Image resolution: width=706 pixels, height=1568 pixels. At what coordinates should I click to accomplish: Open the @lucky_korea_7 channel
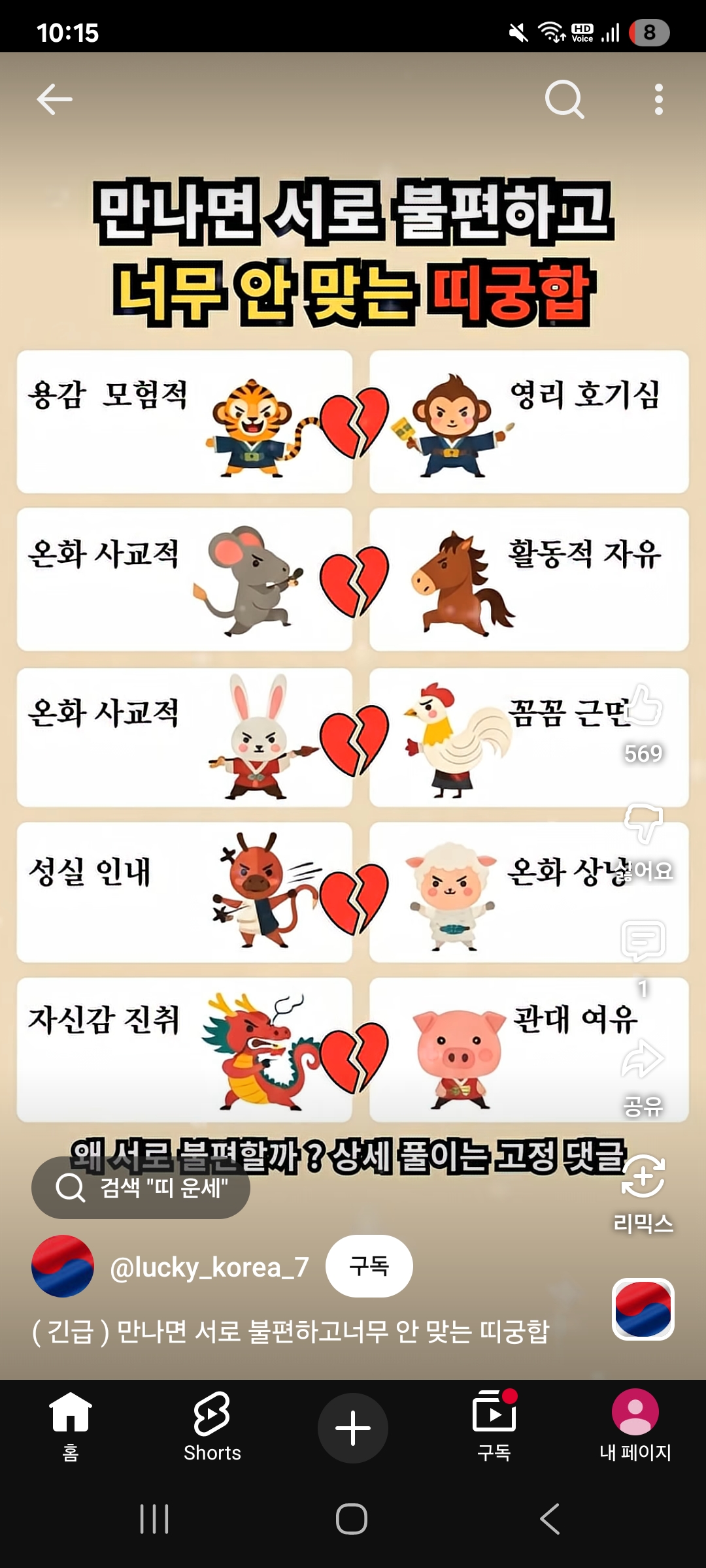(209, 1267)
